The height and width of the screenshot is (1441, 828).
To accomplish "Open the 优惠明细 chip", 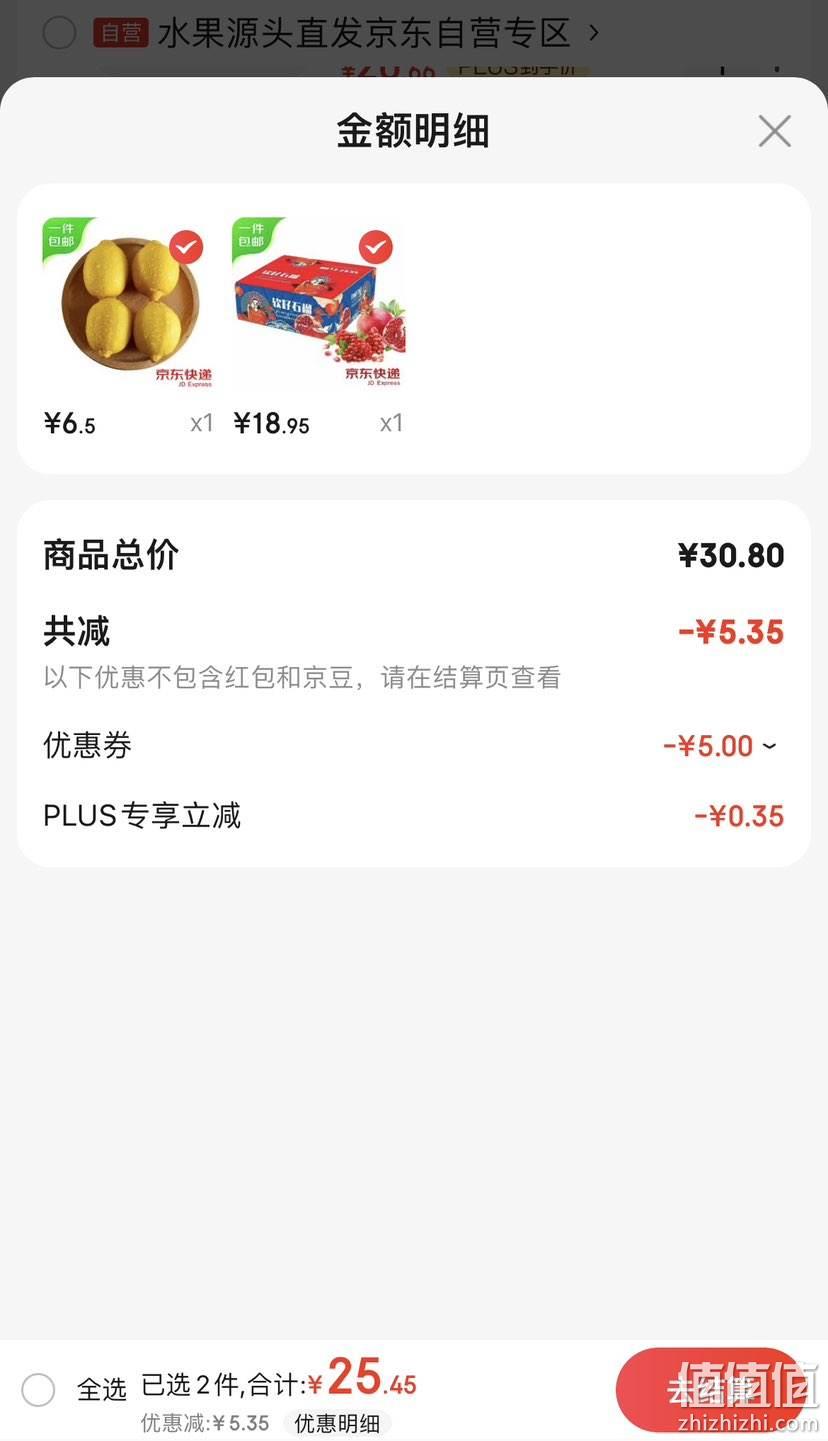I will click(x=337, y=1423).
